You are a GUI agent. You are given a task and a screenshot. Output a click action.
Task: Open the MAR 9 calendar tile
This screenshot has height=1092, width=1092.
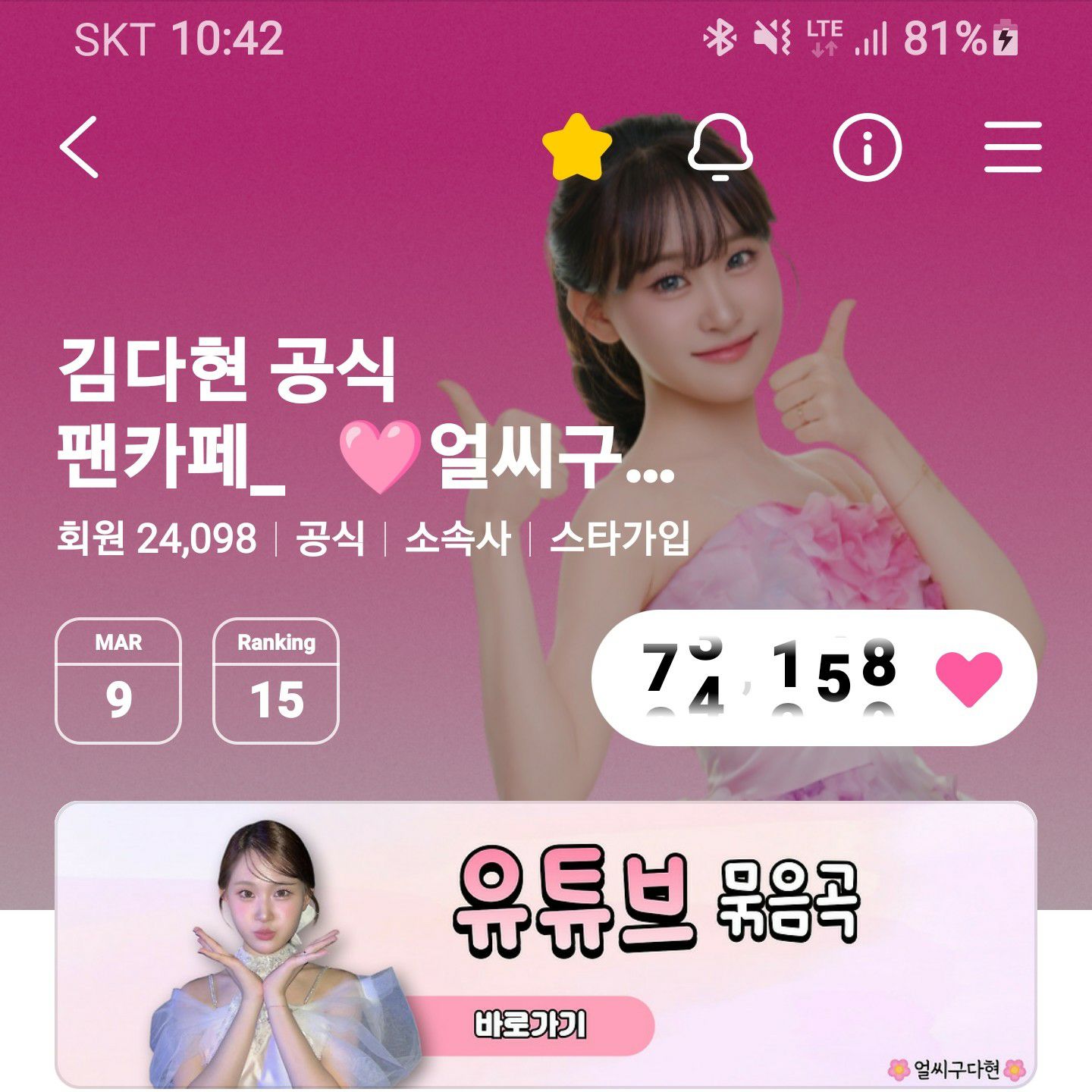click(118, 680)
